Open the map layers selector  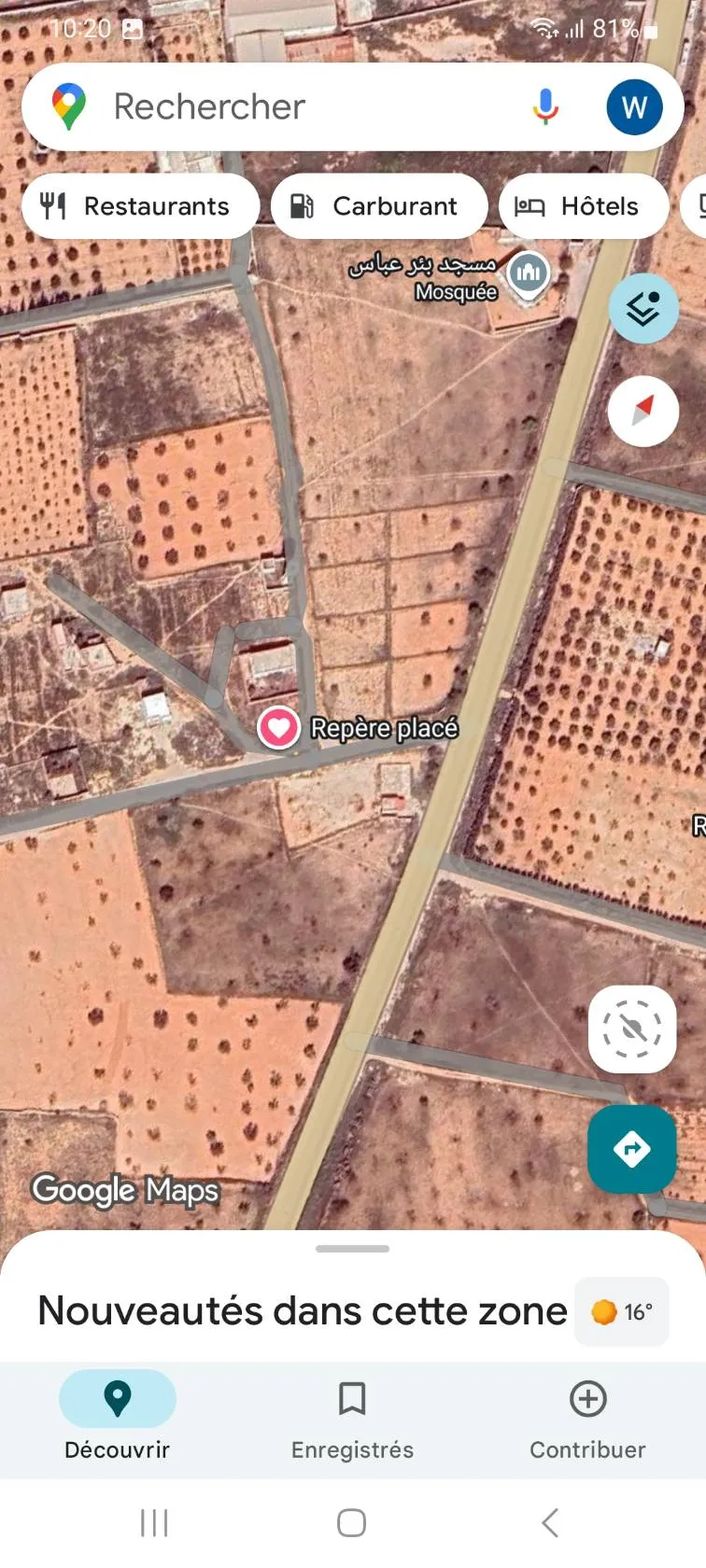[x=643, y=308]
